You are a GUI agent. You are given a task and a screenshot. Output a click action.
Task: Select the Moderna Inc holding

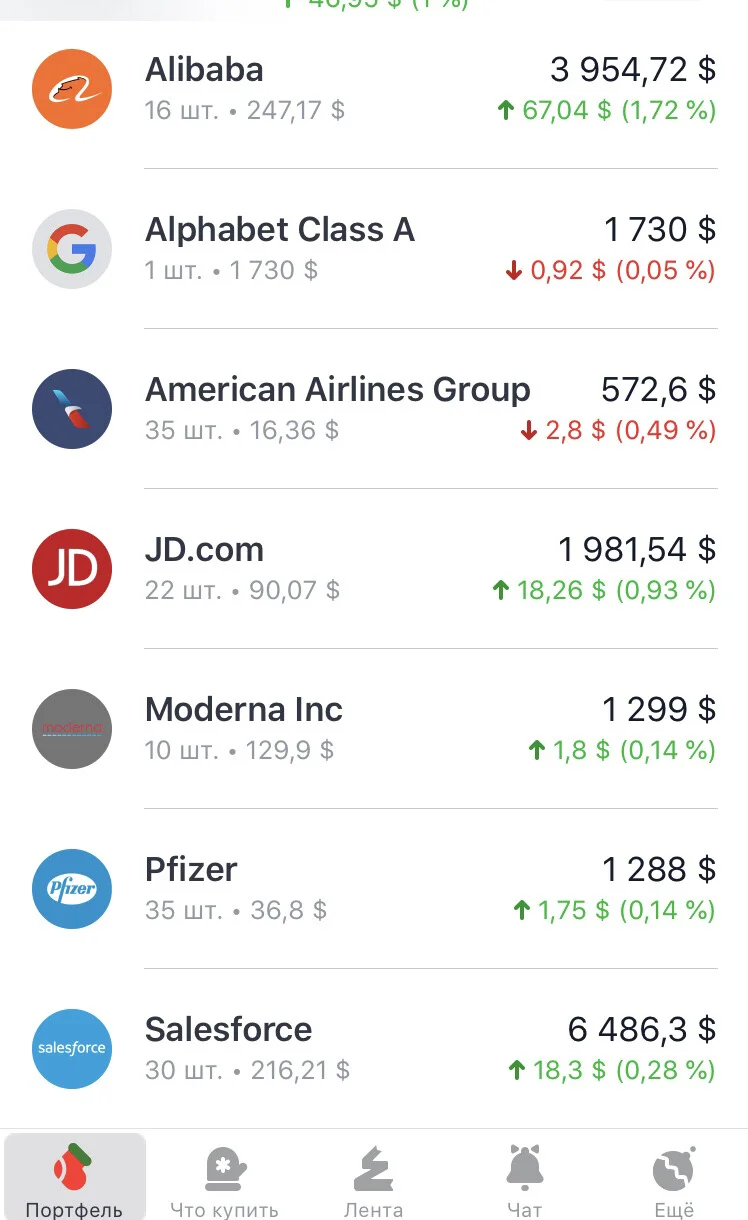pyautogui.click(x=374, y=729)
